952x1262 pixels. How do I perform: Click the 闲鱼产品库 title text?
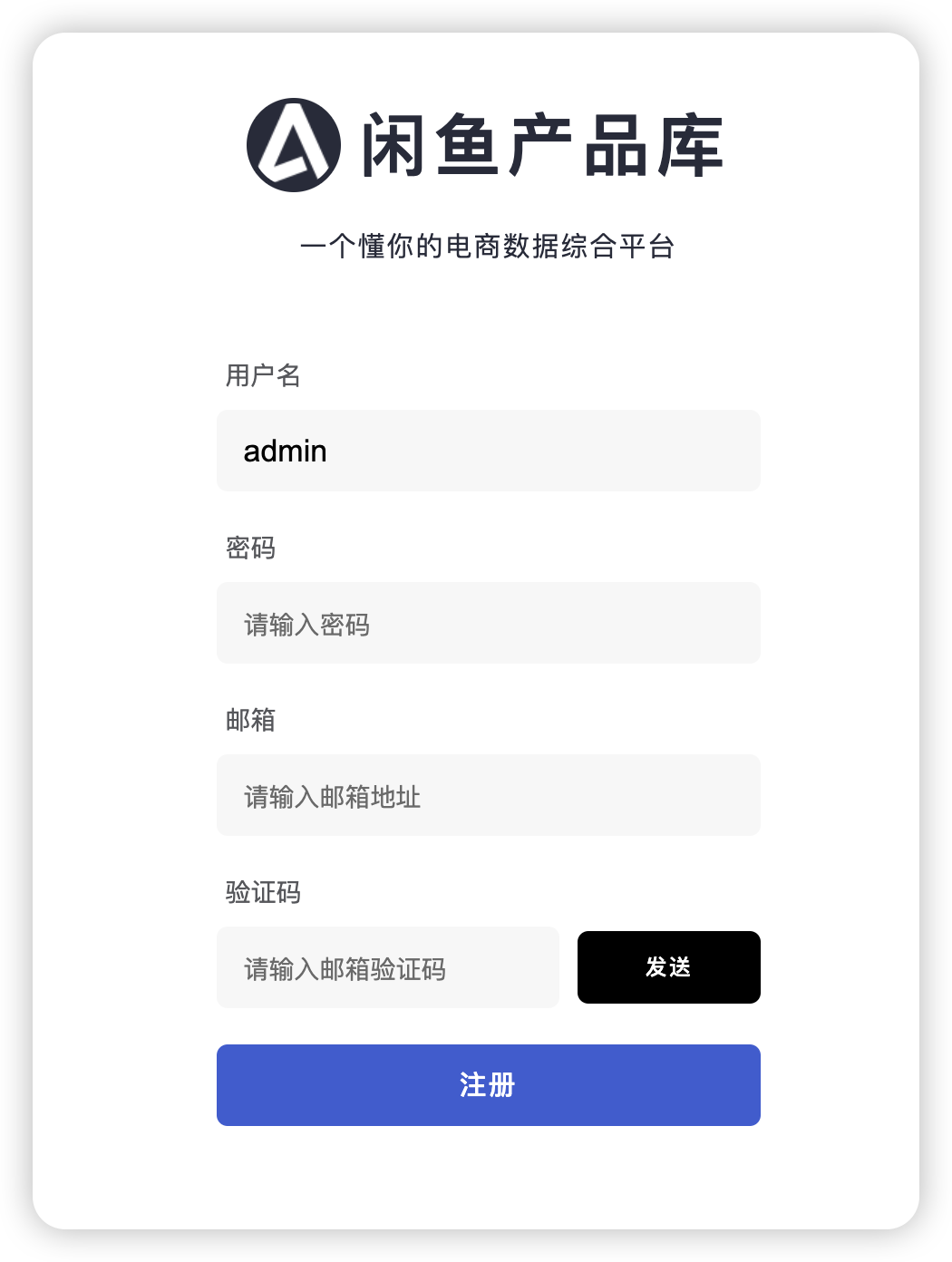[x=541, y=145]
